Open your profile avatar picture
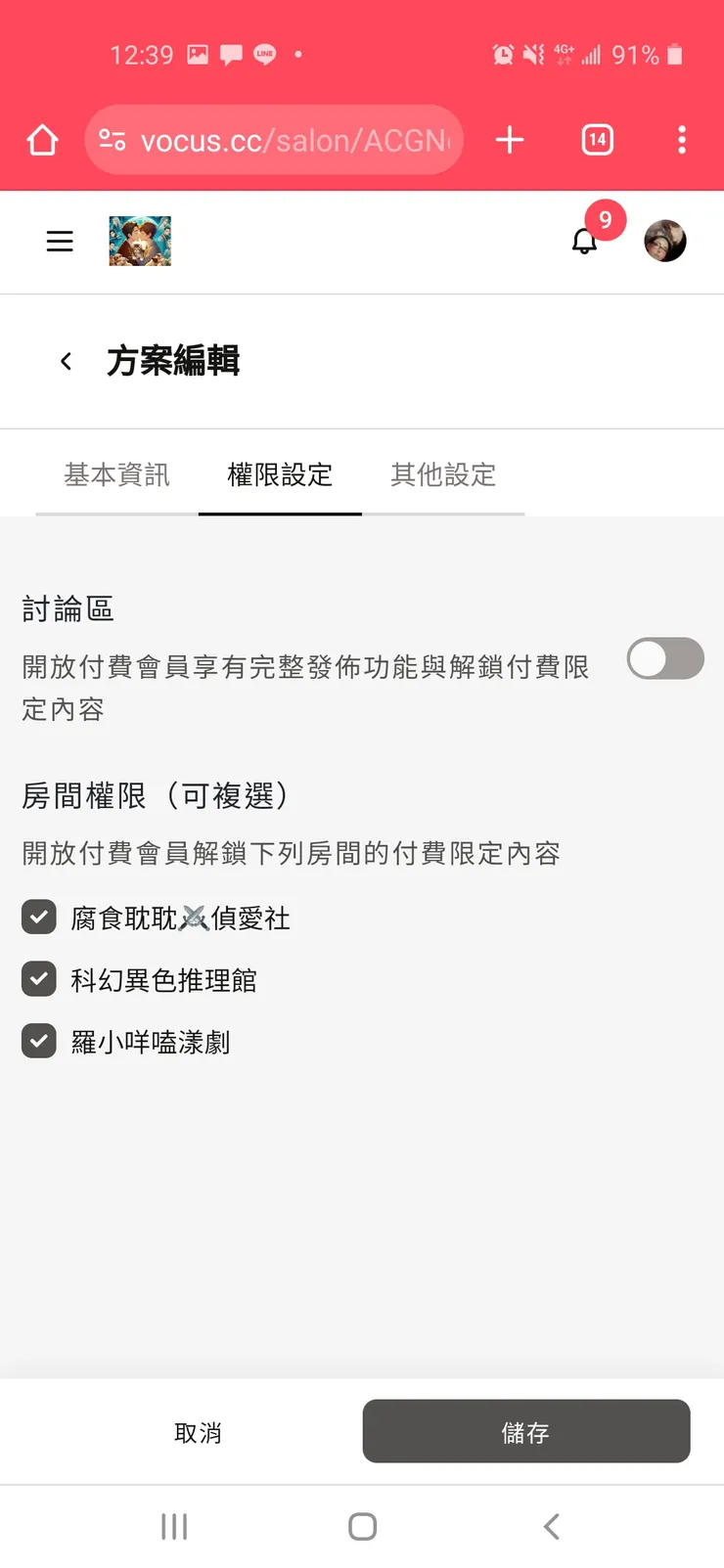 [x=664, y=242]
